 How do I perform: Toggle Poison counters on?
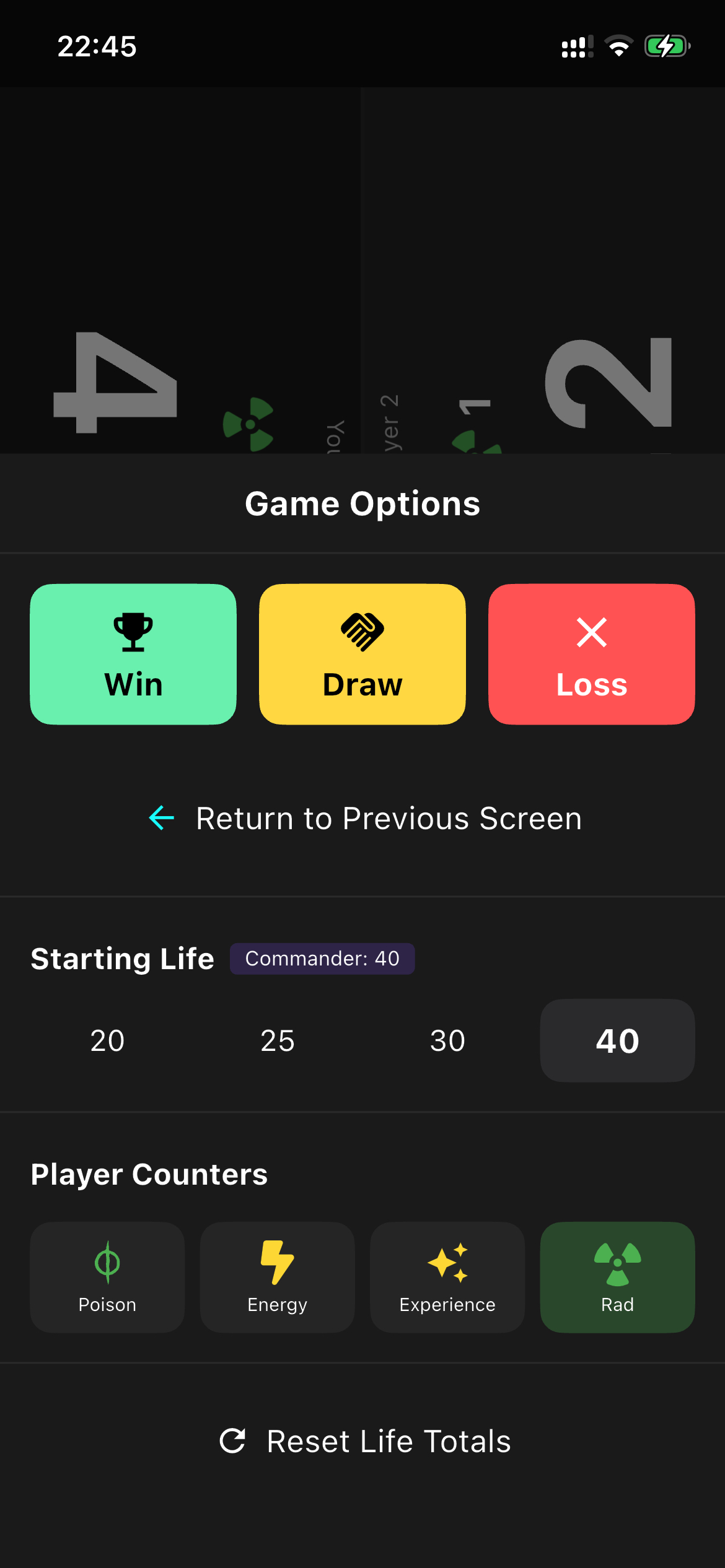(107, 1277)
